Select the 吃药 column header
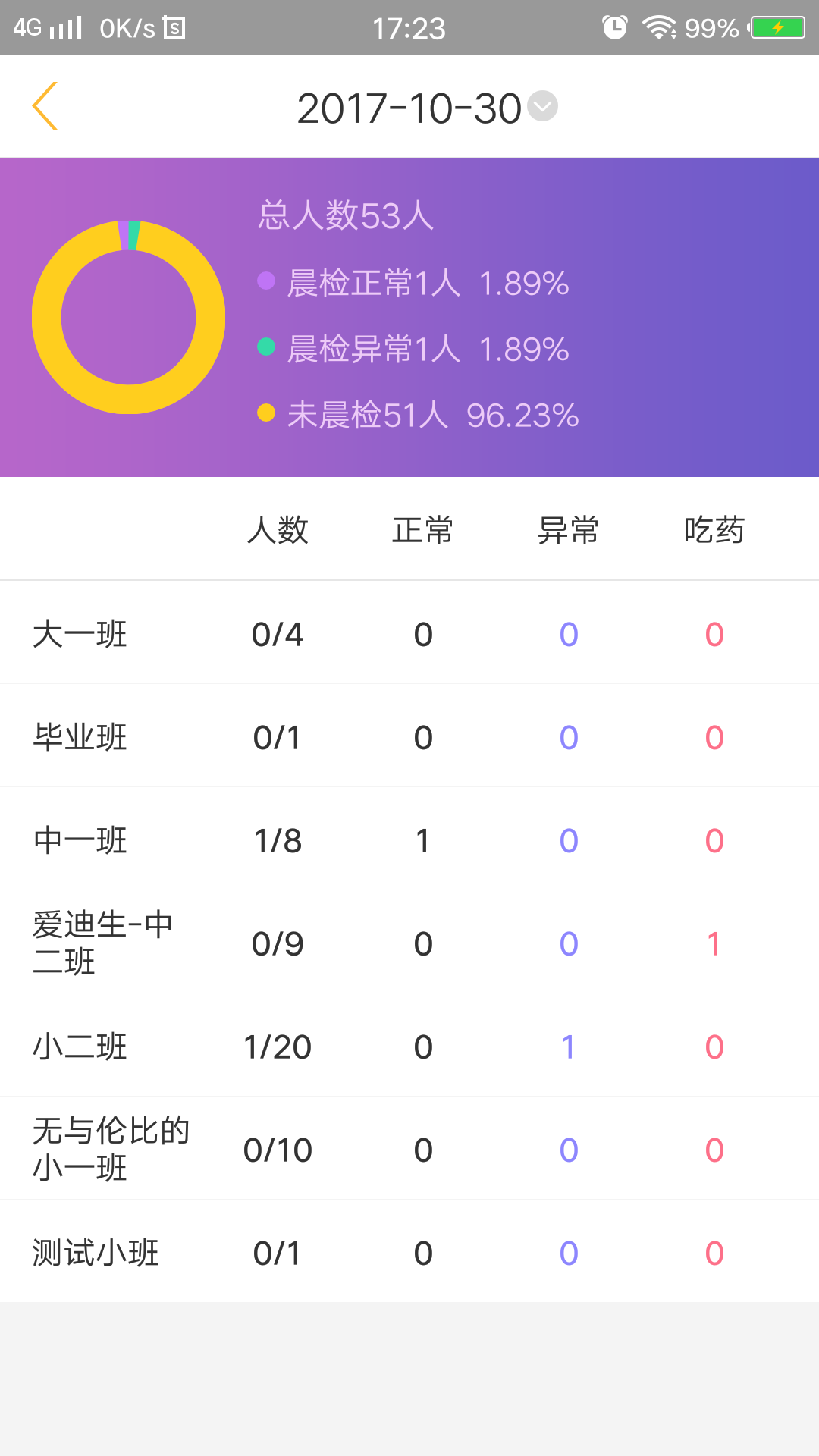This screenshot has height=1456, width=819. point(712,530)
